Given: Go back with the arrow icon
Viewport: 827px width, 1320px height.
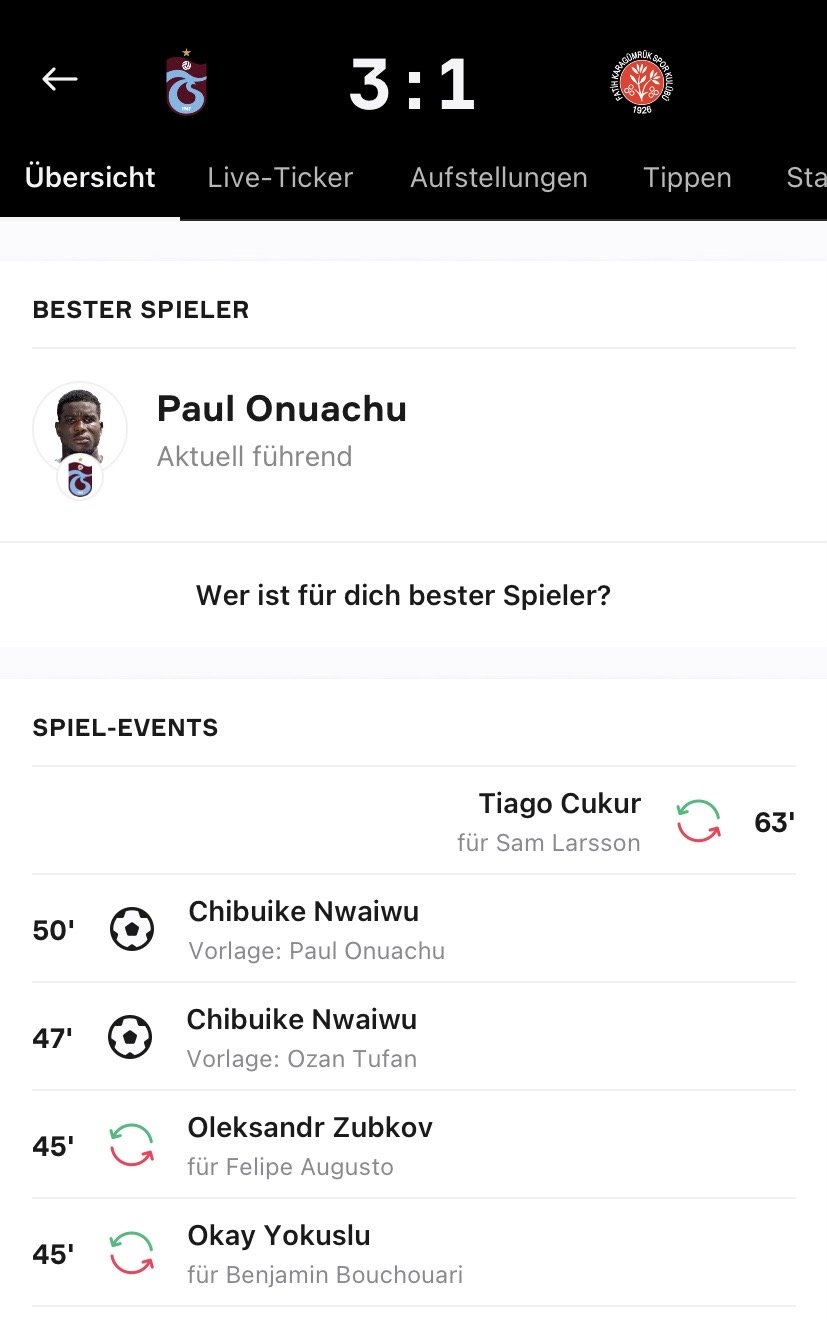Looking at the screenshot, I should (x=59, y=80).
